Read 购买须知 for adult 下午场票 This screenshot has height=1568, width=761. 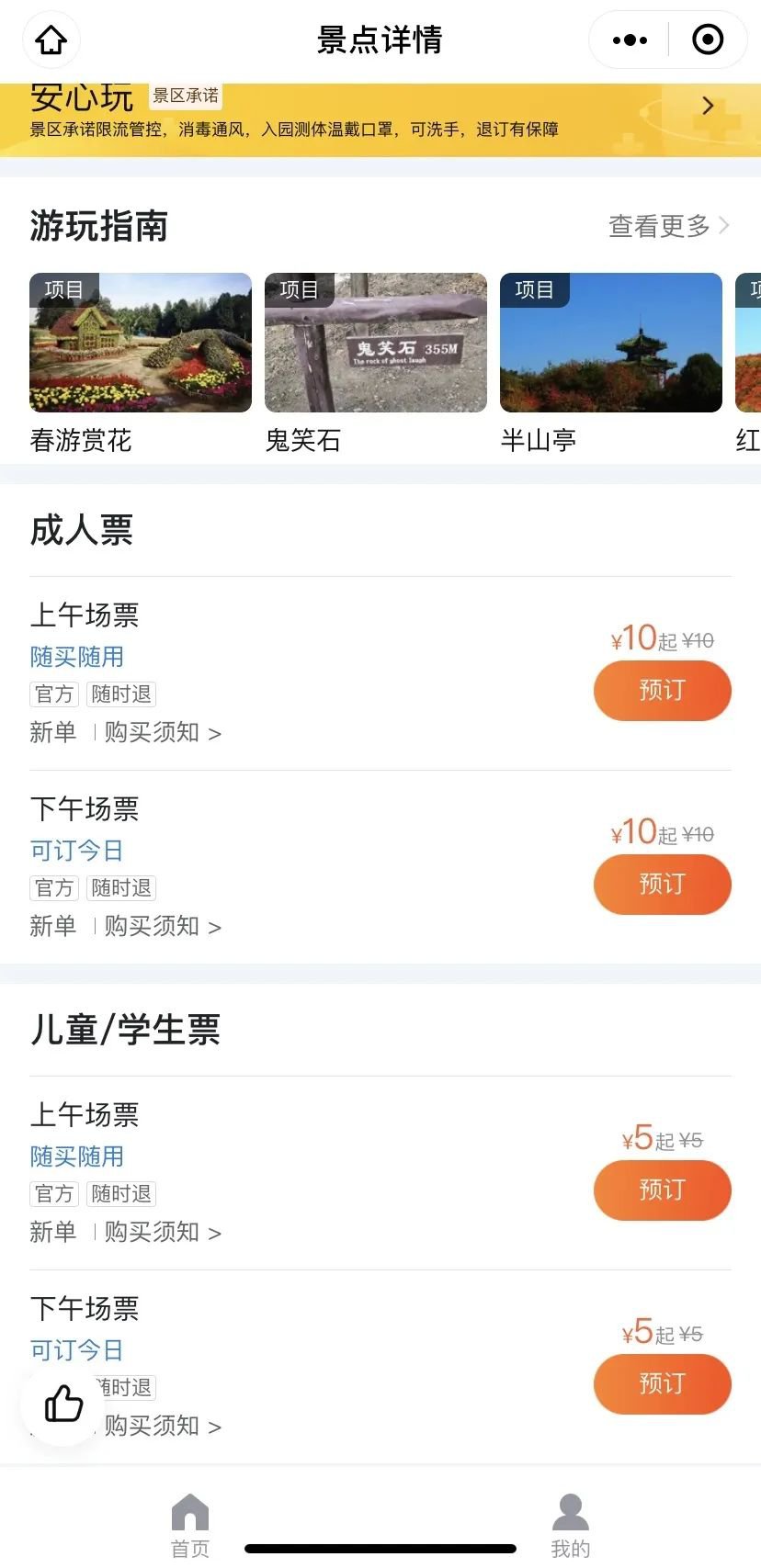[163, 927]
